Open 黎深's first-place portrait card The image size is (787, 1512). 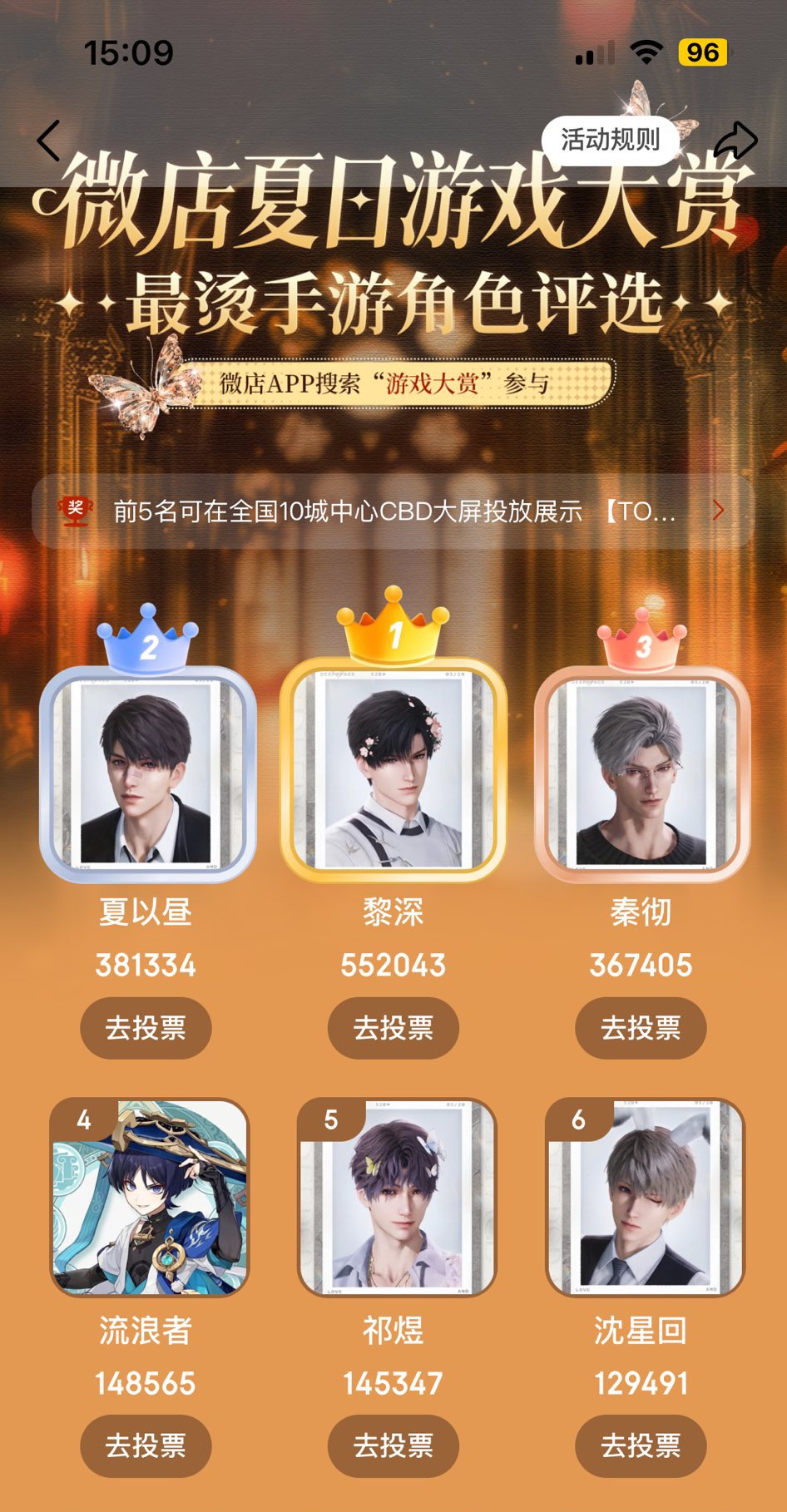(393, 770)
